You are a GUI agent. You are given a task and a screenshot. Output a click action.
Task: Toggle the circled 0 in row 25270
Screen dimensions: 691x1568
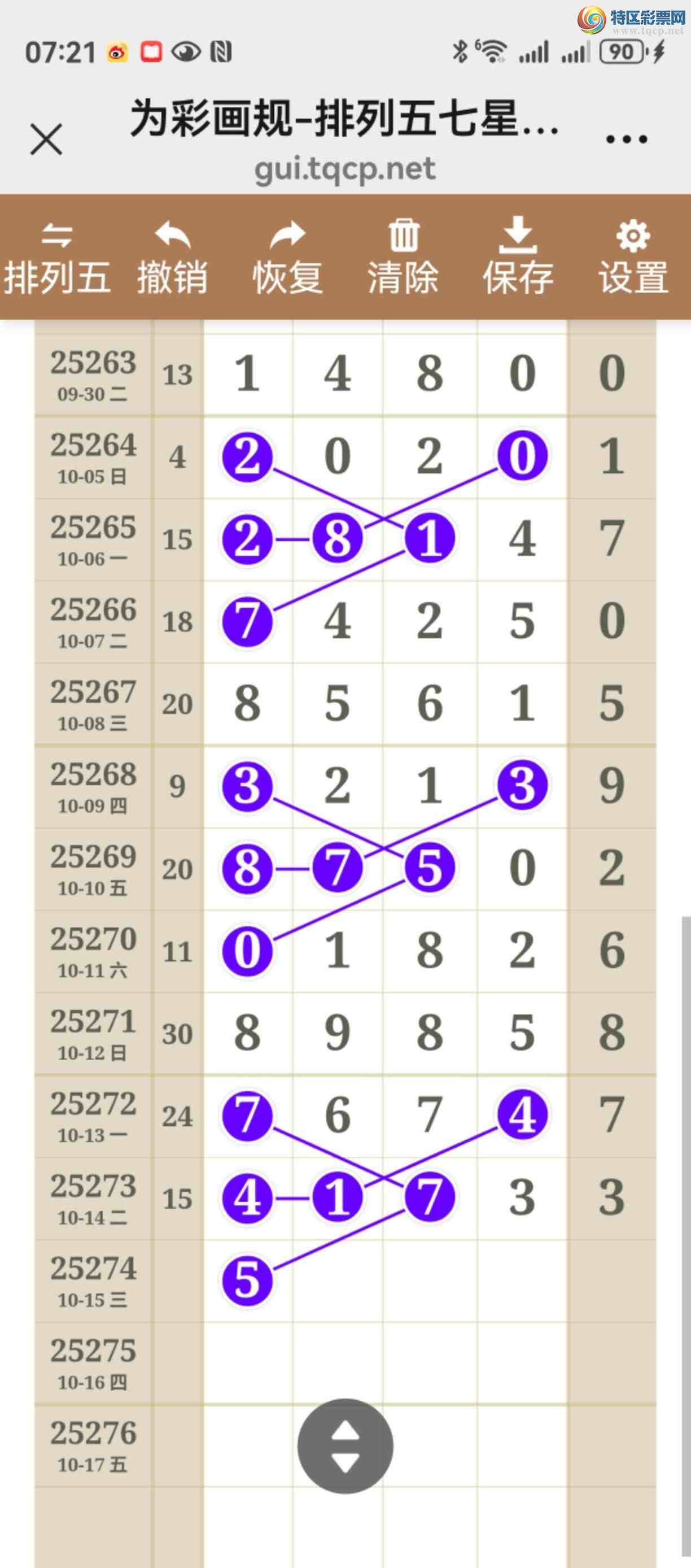pos(247,950)
